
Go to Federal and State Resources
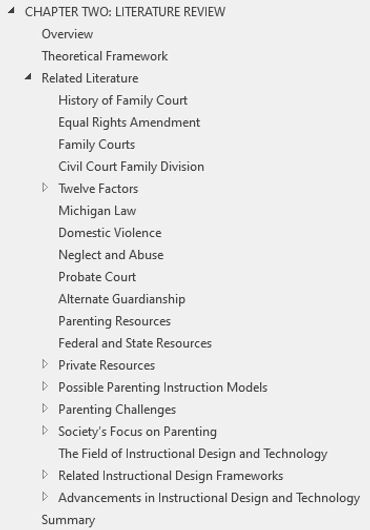135,343
